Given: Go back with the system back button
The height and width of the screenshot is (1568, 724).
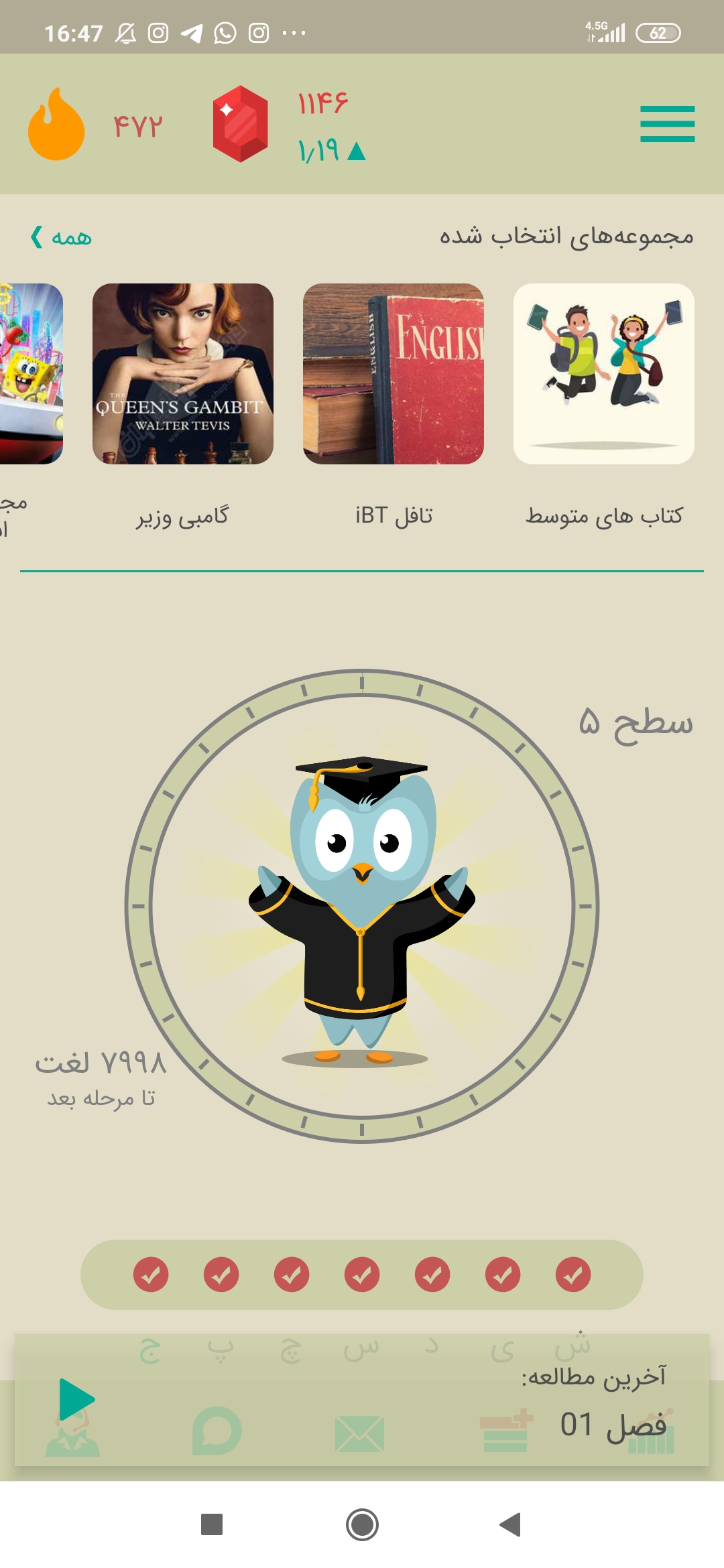Looking at the screenshot, I should (x=511, y=1524).
